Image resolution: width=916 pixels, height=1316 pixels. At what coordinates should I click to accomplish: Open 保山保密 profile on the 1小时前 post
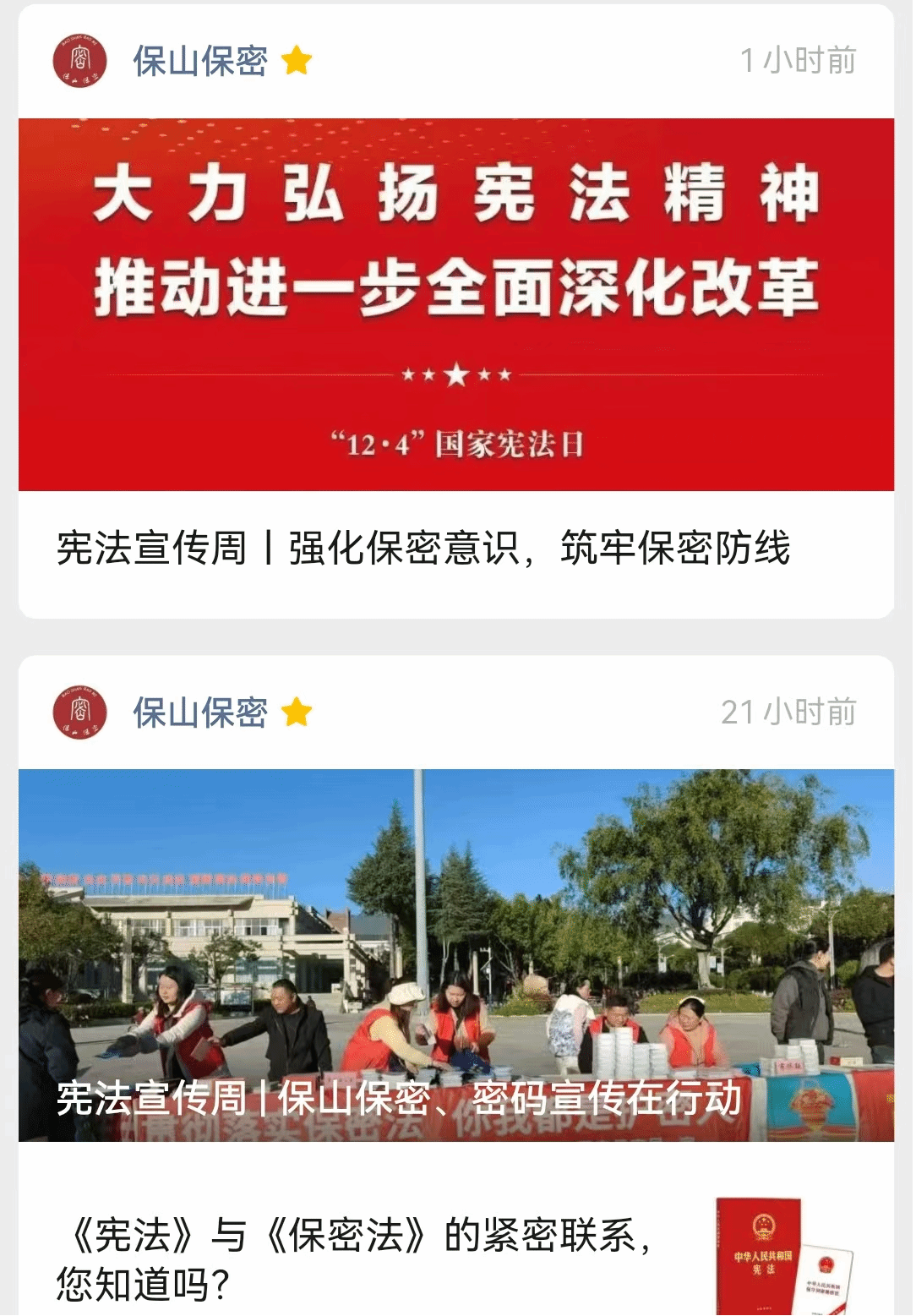pyautogui.click(x=199, y=61)
